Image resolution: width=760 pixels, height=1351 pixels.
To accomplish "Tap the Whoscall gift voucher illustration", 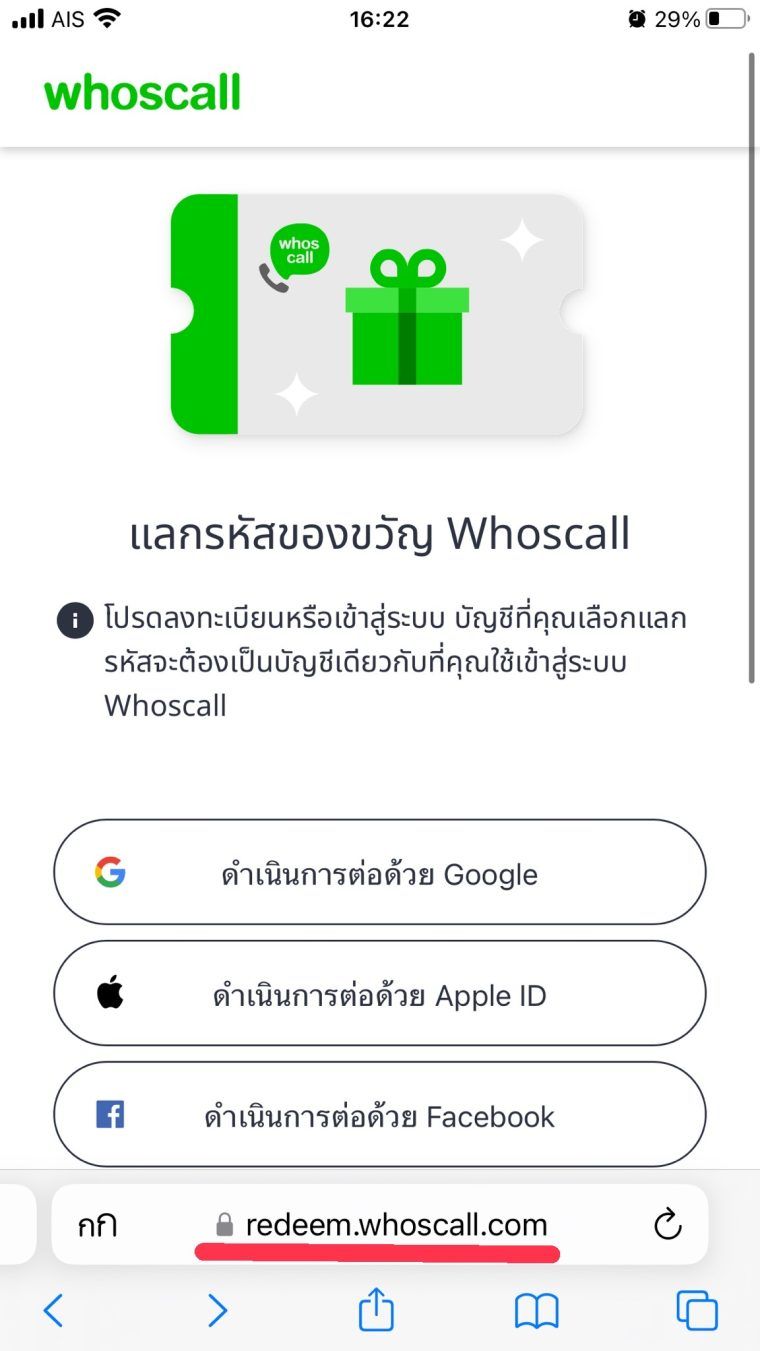I will point(380,313).
